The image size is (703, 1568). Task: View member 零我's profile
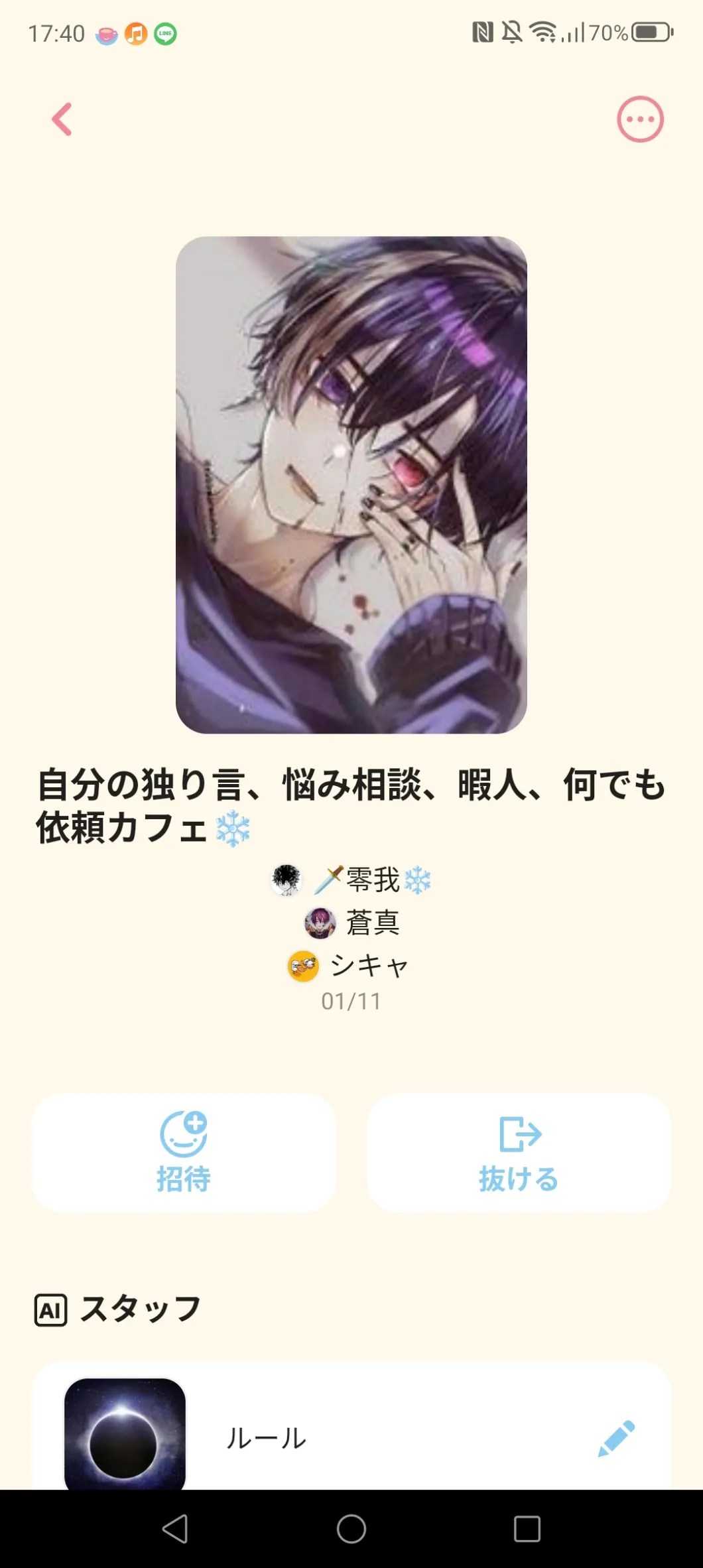point(351,880)
